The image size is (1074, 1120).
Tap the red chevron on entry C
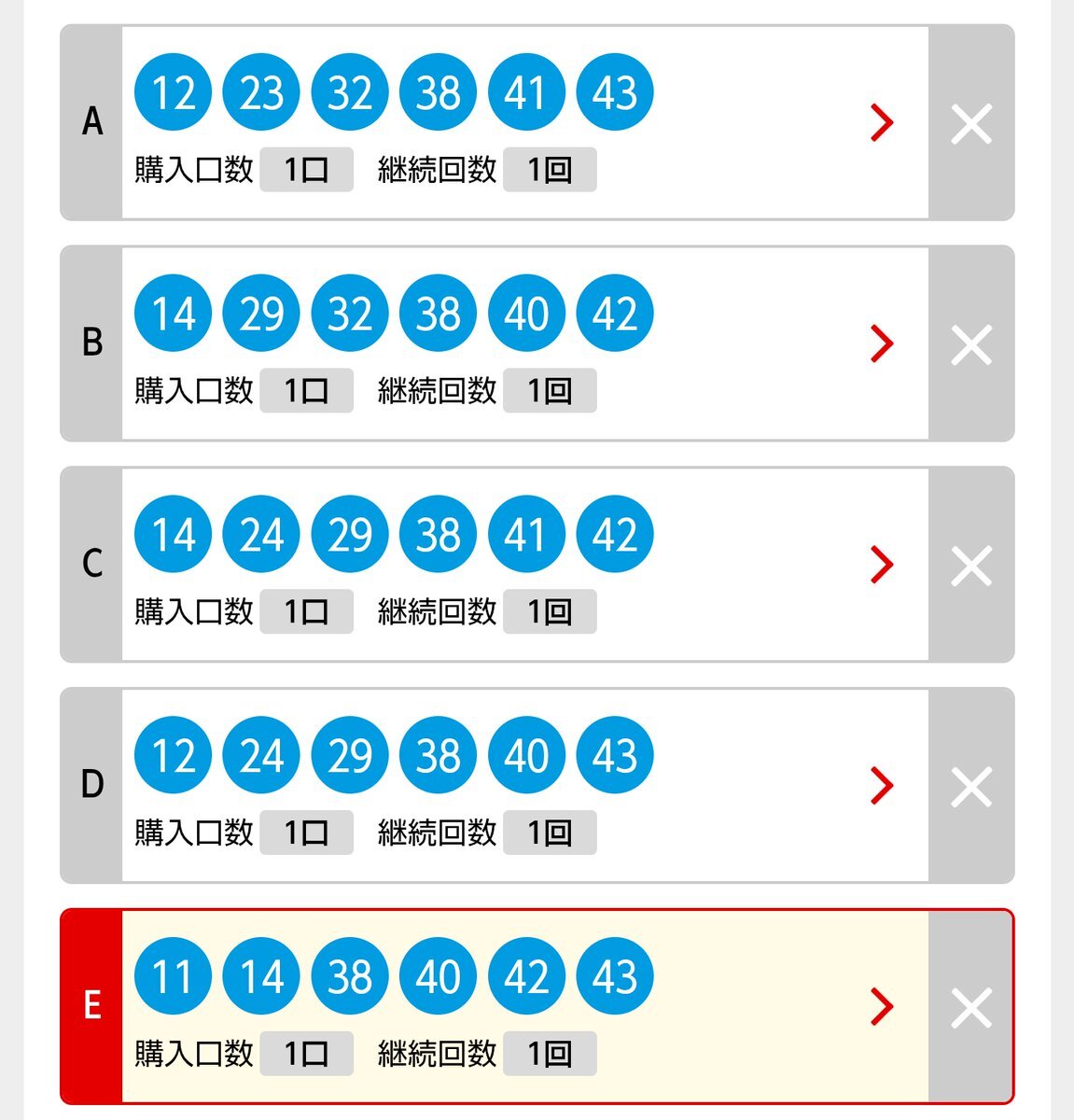pyautogui.click(x=882, y=565)
